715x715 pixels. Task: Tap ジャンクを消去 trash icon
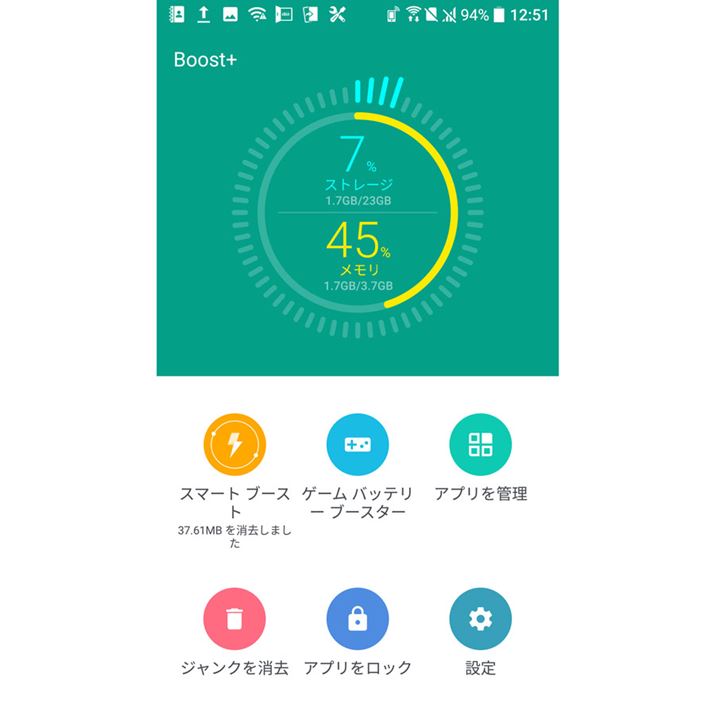tap(234, 619)
